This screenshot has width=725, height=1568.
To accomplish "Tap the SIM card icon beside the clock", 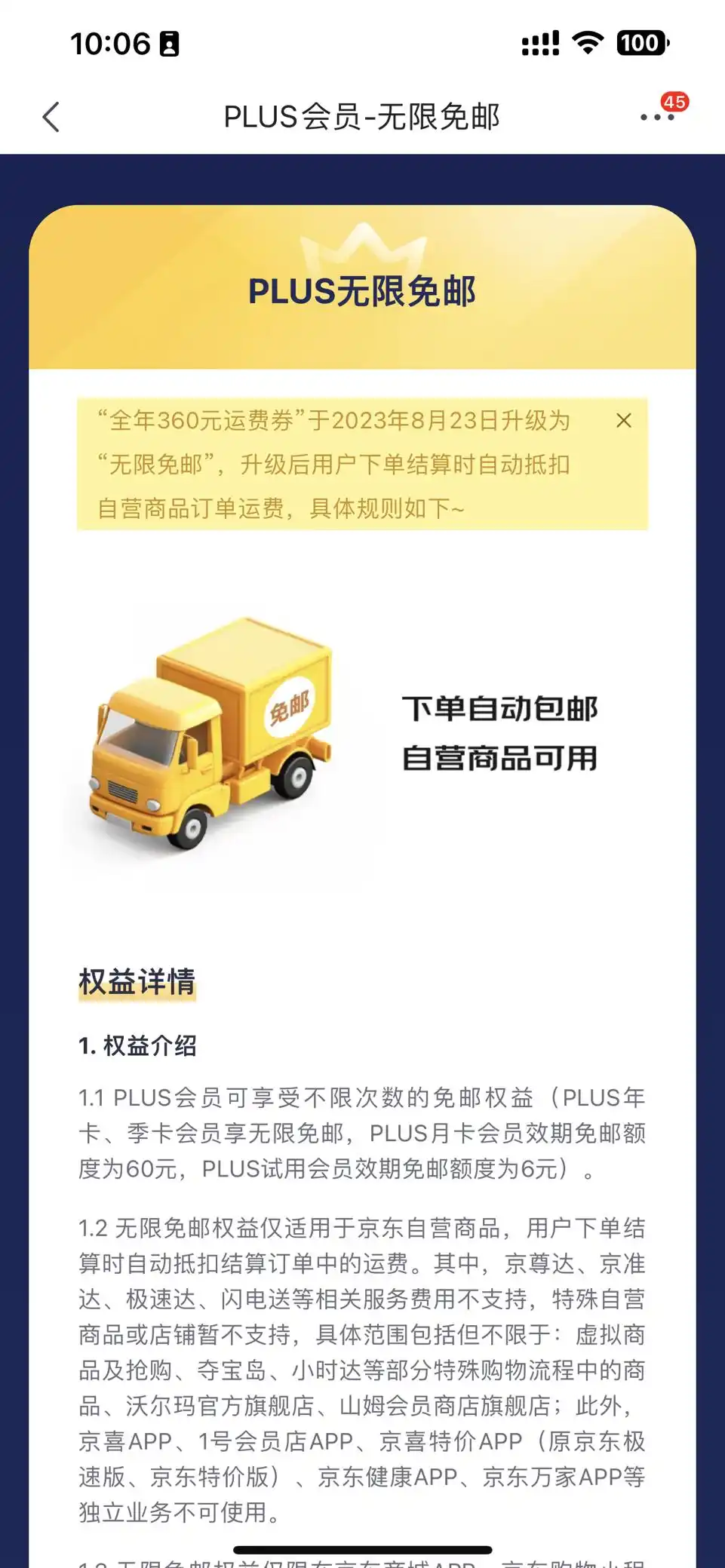I will (170, 44).
